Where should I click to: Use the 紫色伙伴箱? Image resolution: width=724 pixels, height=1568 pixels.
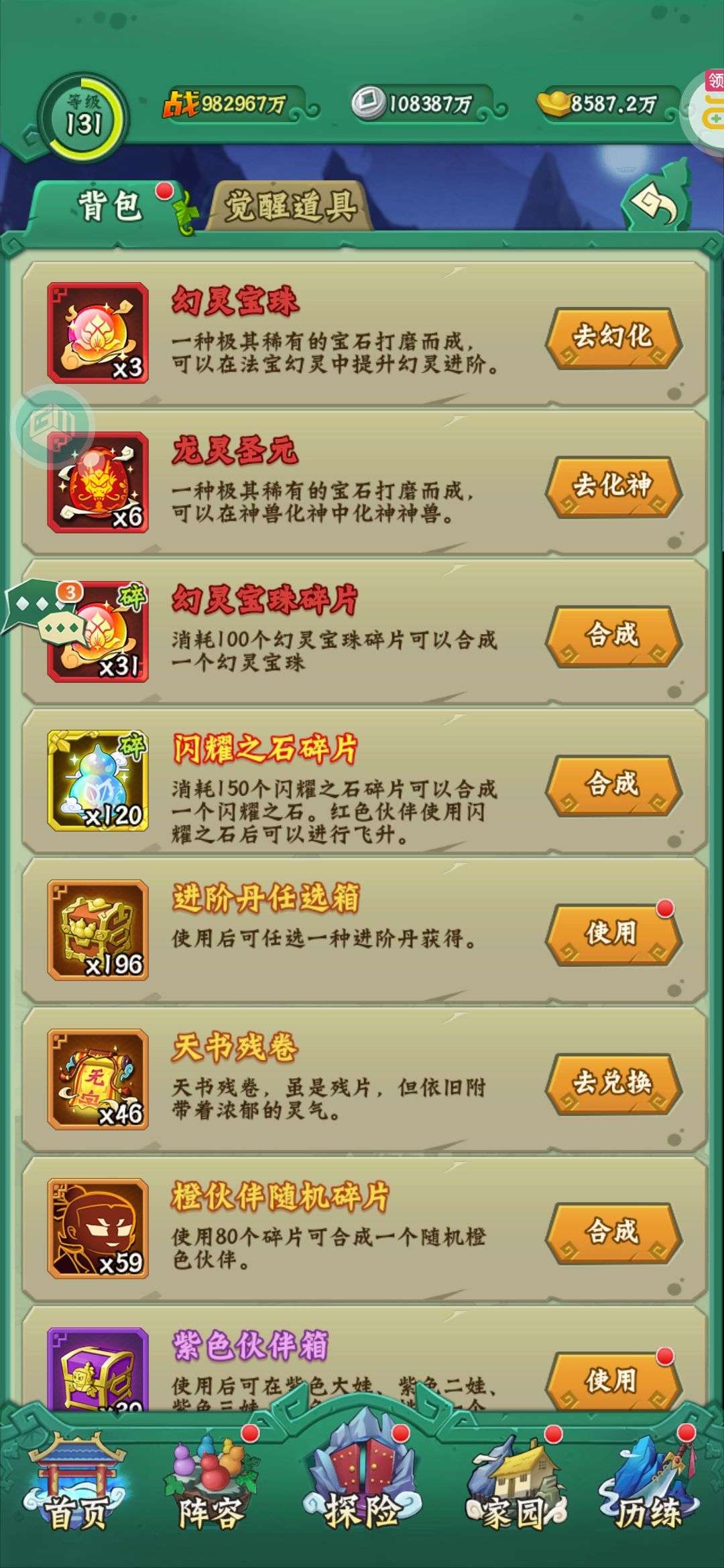pyautogui.click(x=613, y=1379)
